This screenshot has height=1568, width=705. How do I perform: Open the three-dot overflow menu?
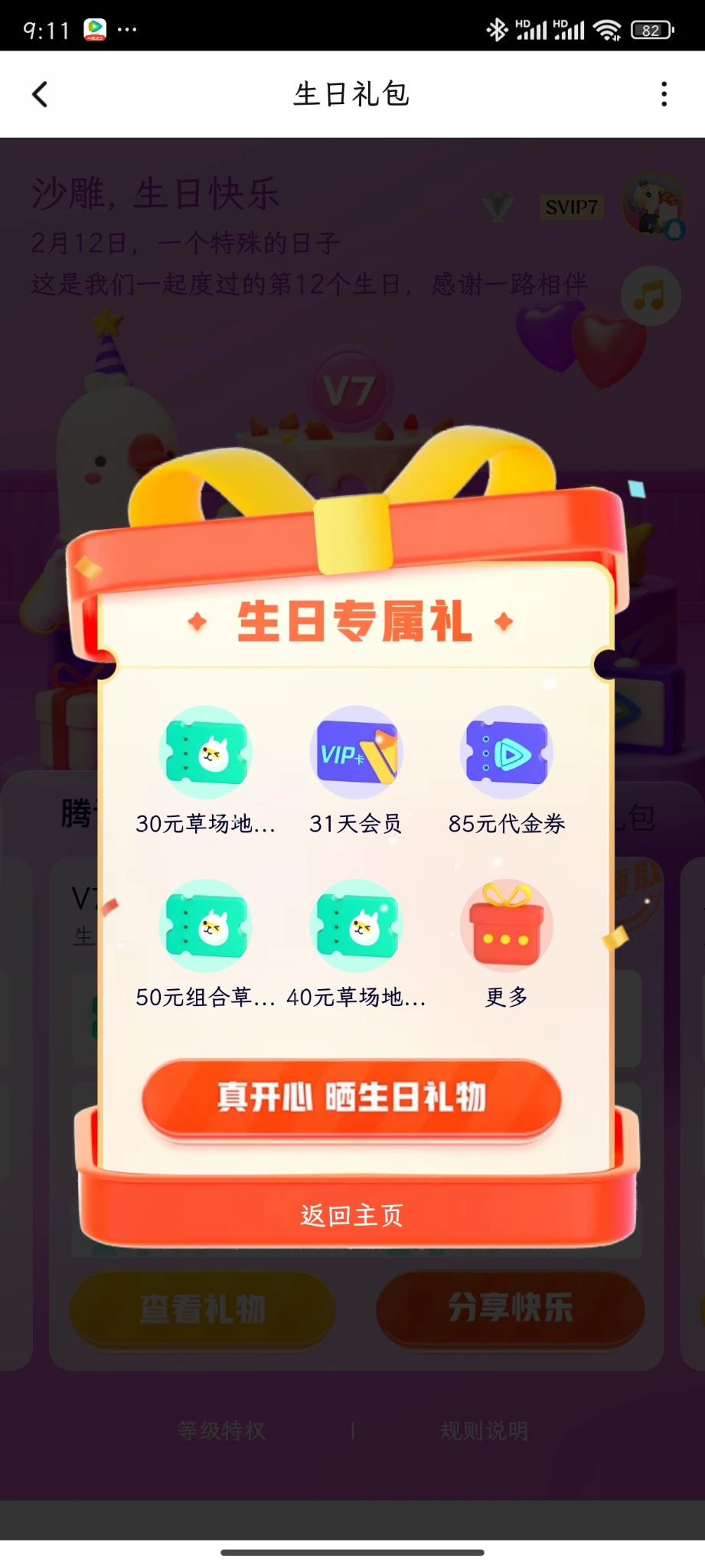point(664,94)
